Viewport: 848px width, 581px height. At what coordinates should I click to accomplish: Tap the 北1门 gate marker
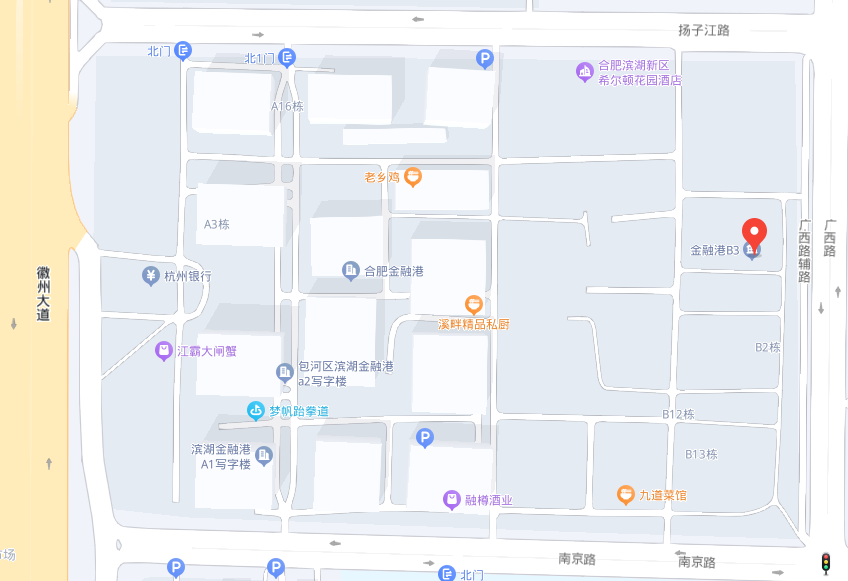(x=287, y=58)
